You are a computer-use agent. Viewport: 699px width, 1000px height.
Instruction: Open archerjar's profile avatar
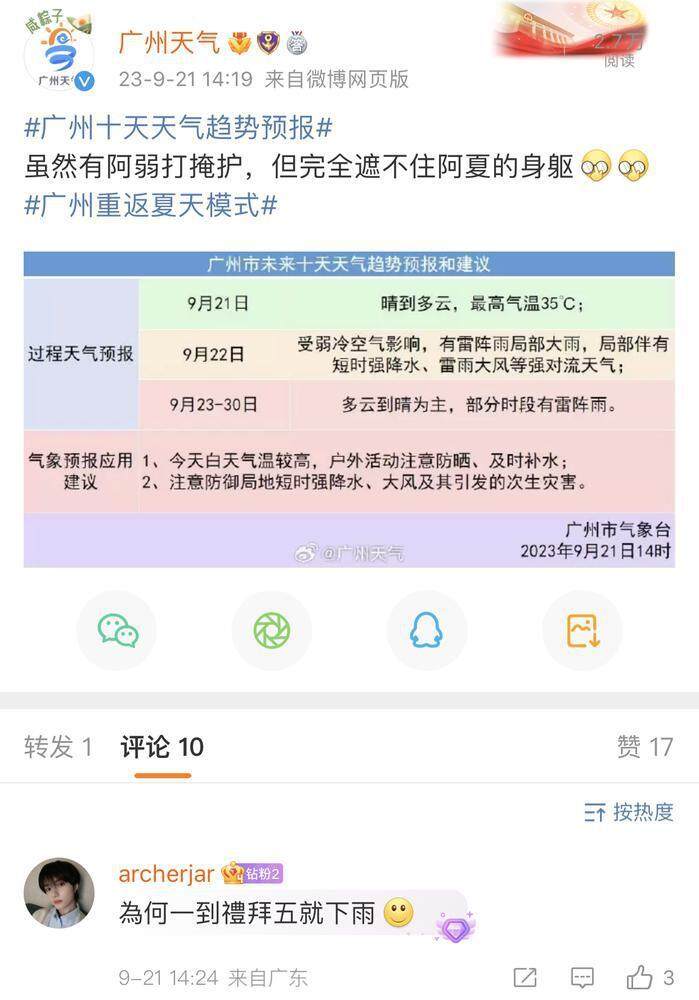coord(59,893)
